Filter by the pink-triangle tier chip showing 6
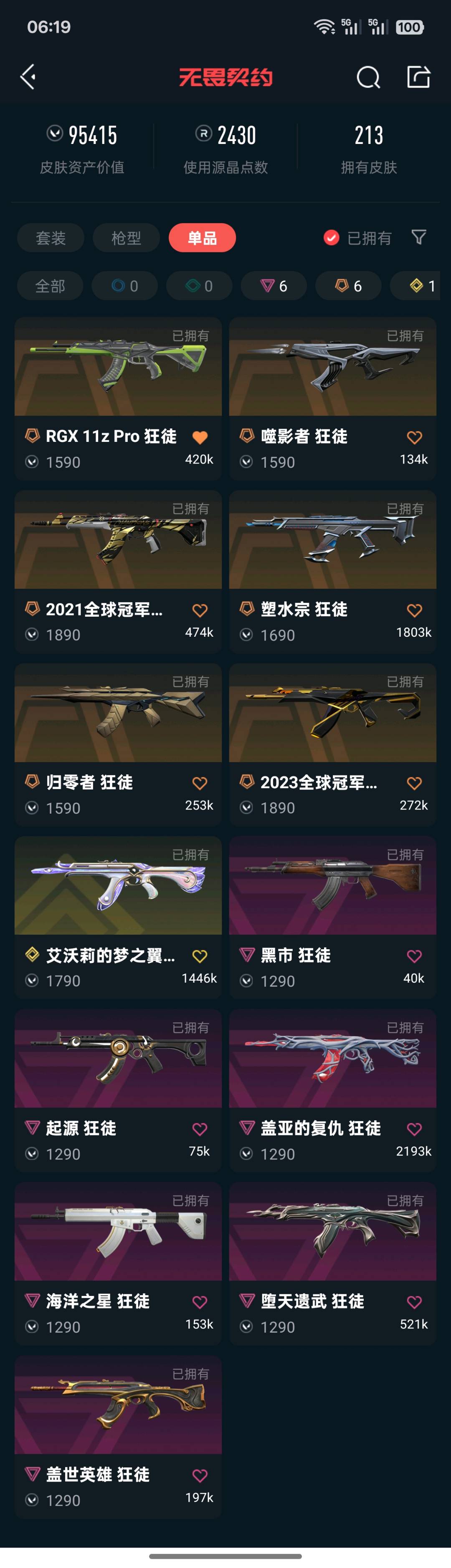The image size is (451, 1568). point(274,286)
